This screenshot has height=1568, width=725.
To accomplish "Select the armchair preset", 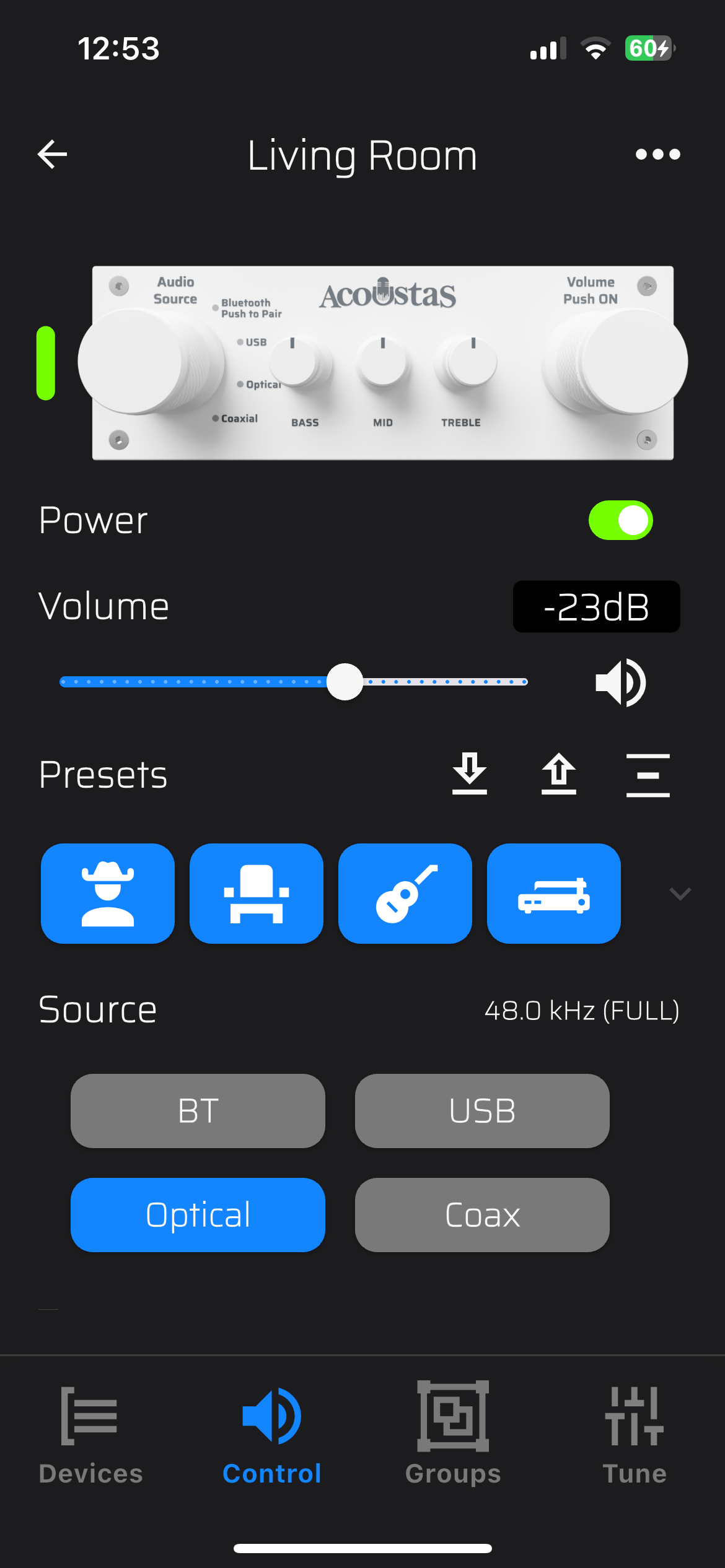I will [x=257, y=894].
